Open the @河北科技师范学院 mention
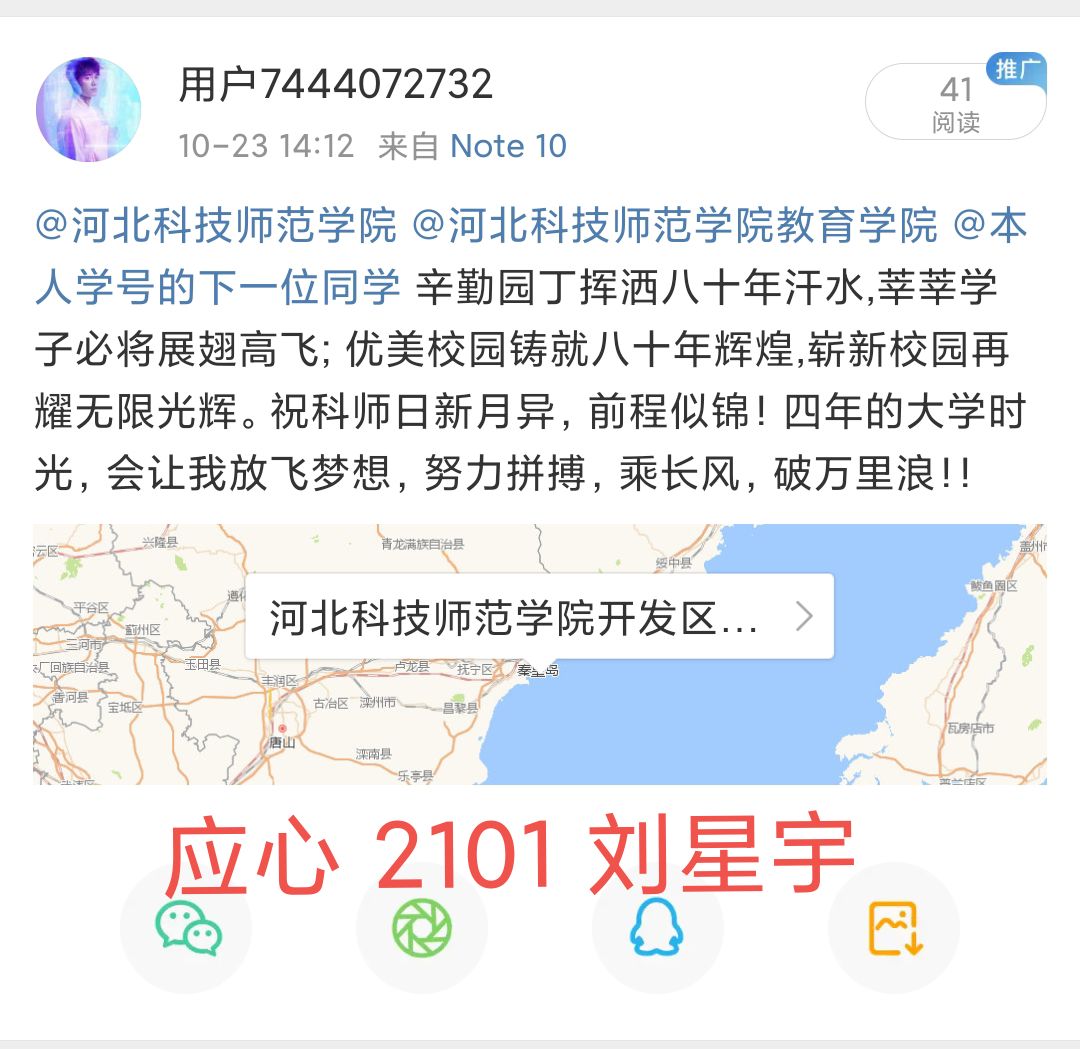1080x1049 pixels. point(216,227)
